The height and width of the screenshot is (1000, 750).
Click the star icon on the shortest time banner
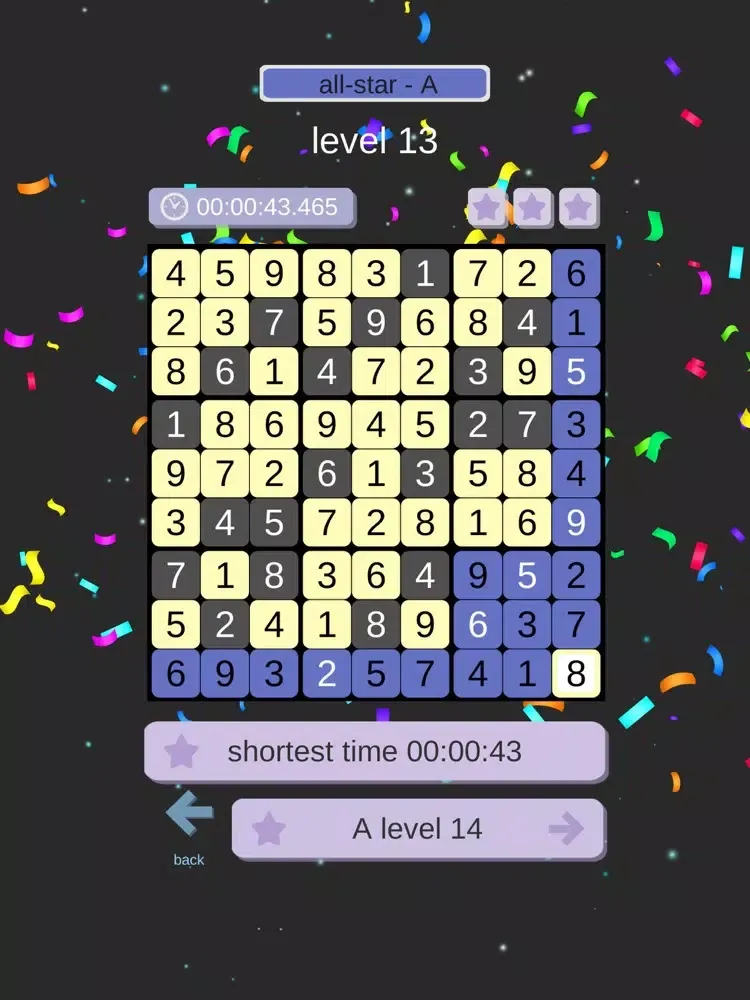click(181, 751)
